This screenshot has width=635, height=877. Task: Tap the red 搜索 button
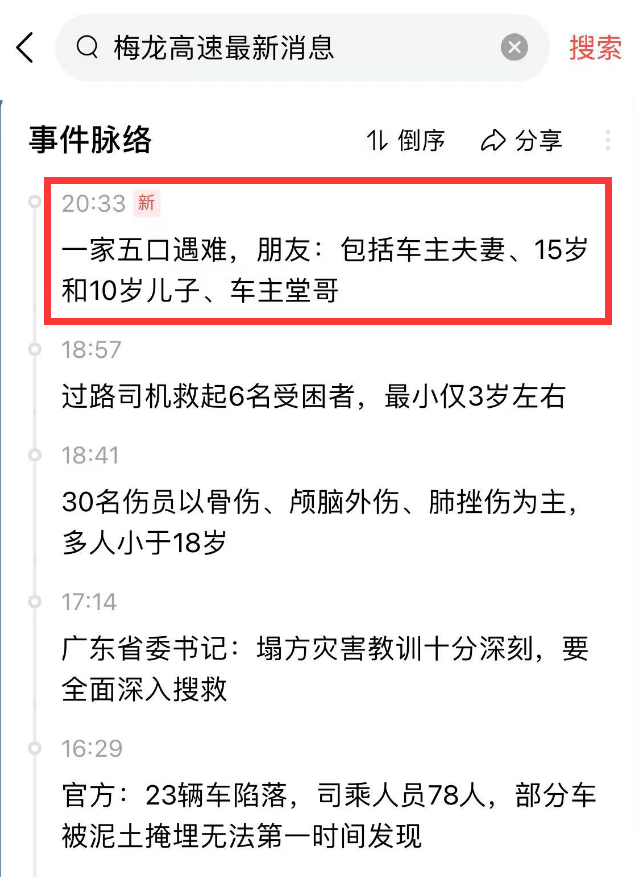pyautogui.click(x=595, y=48)
